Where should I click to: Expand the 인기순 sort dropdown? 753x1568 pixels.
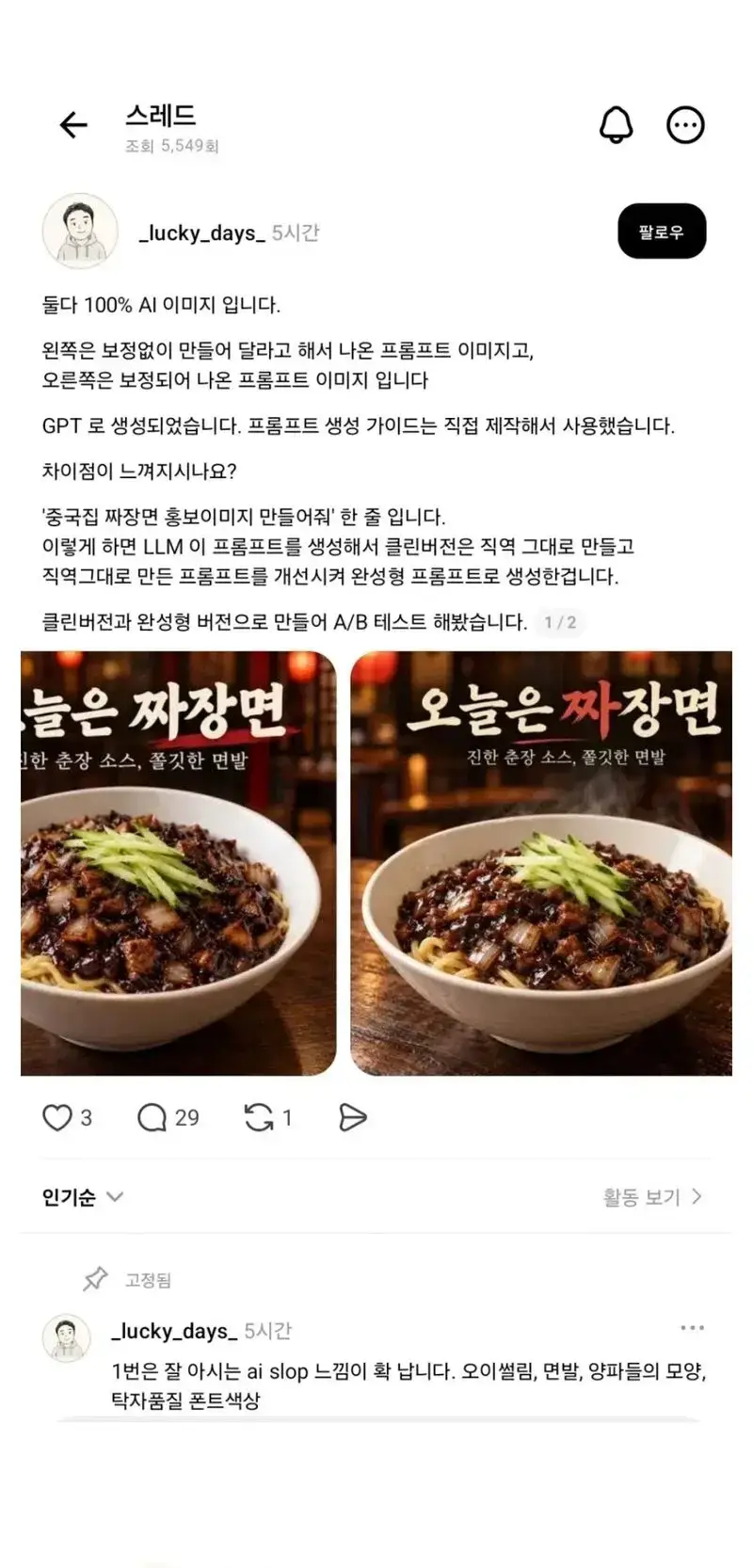click(83, 1197)
